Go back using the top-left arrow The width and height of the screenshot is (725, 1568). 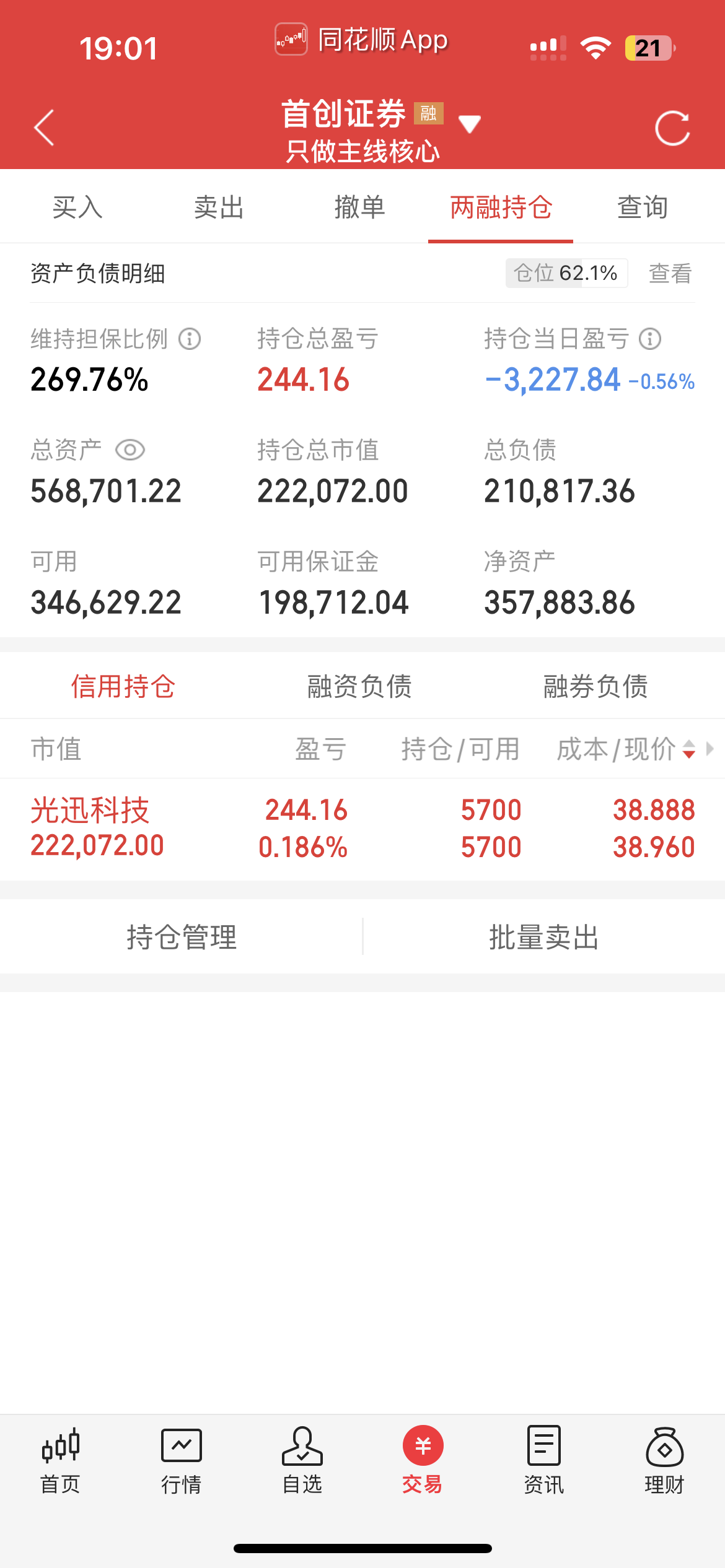44,128
